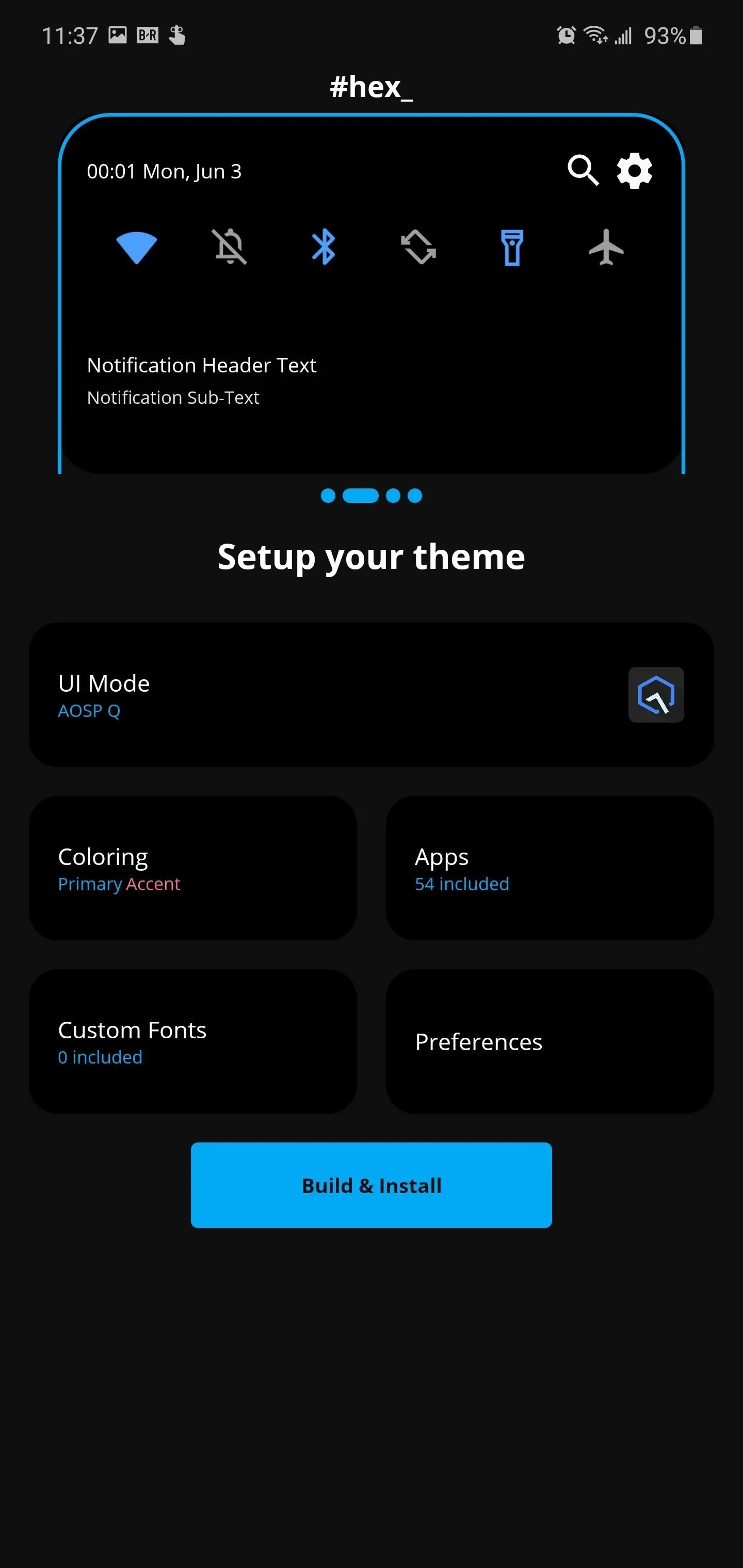743x1568 pixels.
Task: Tap the Build & Install button
Action: click(x=371, y=1185)
